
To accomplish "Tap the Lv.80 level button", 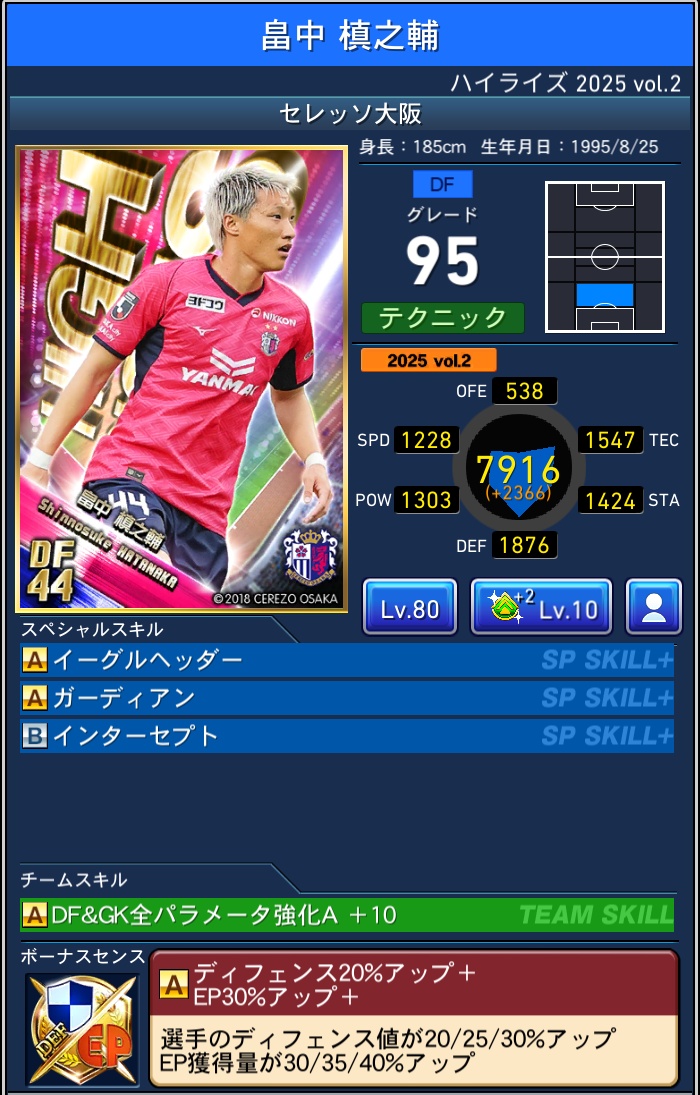I will click(x=410, y=607).
